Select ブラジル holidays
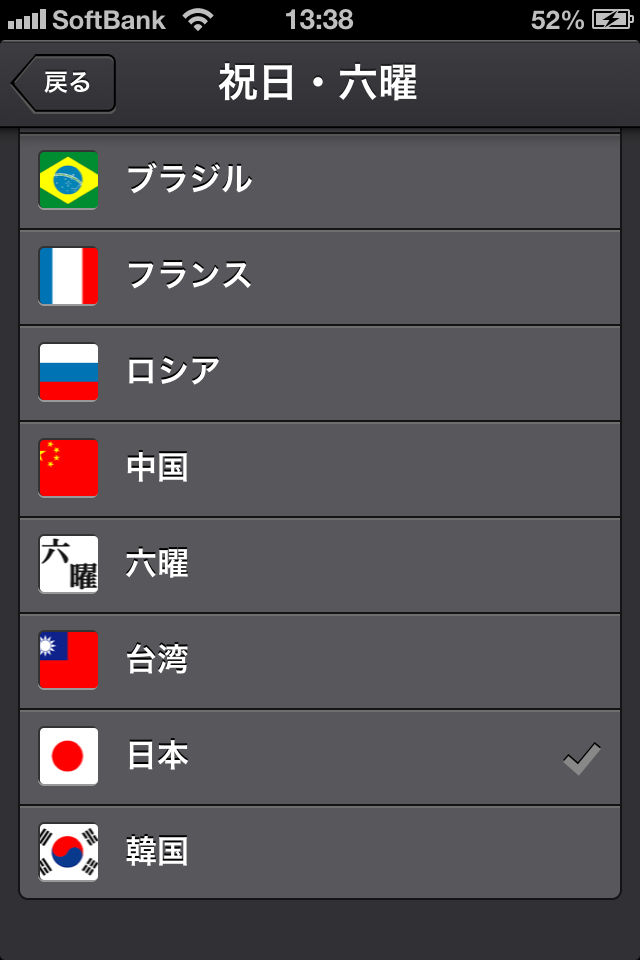 (320, 181)
